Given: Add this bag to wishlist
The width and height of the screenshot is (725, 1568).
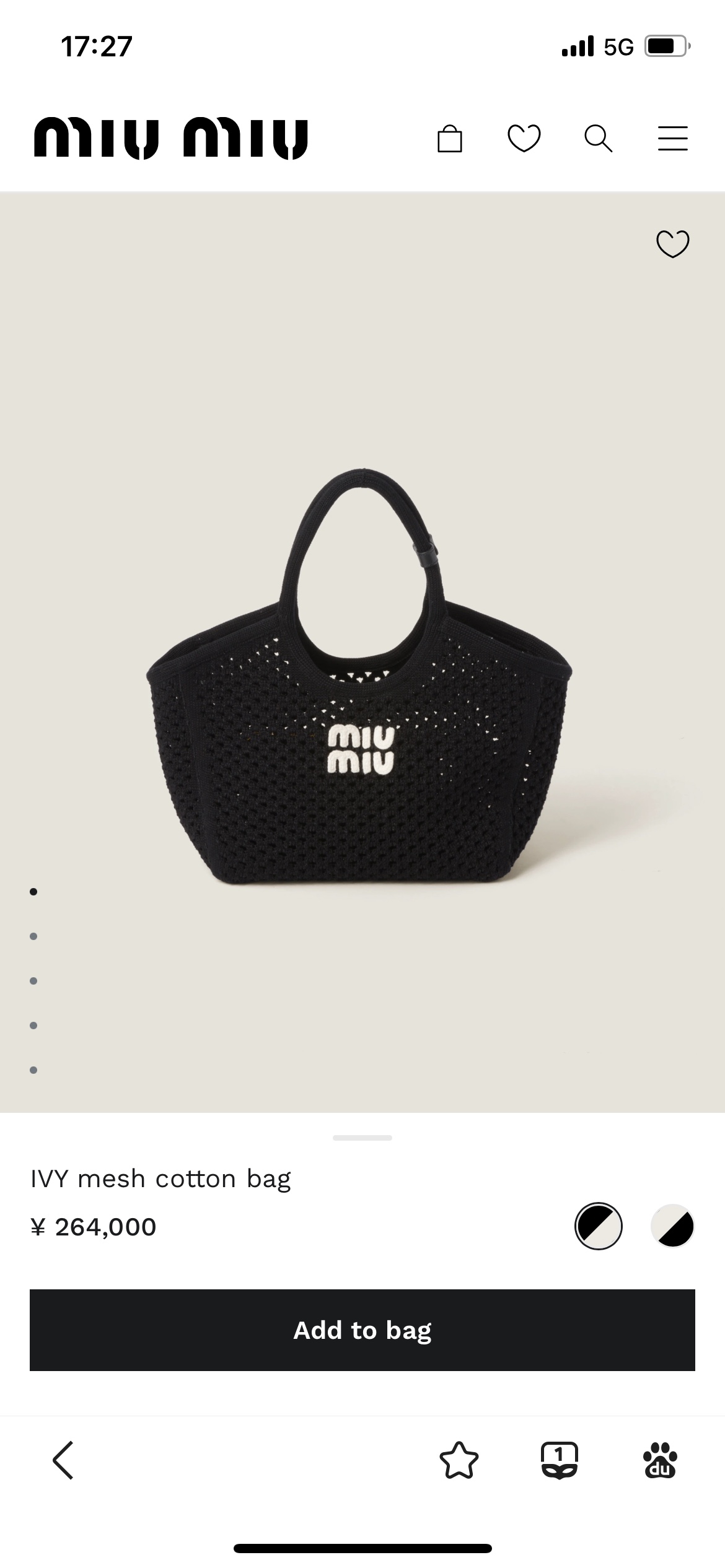Looking at the screenshot, I should (x=672, y=243).
